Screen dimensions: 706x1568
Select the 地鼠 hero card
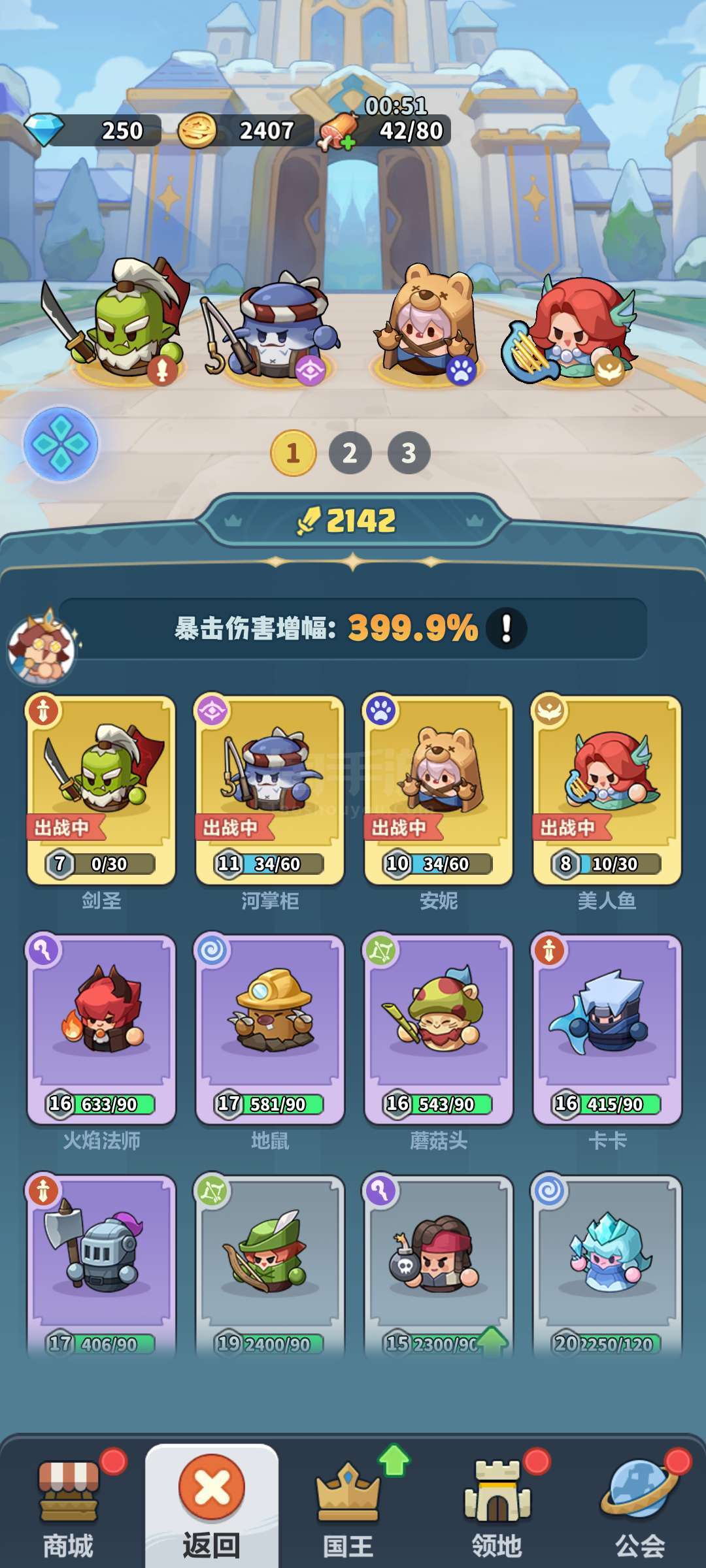[x=269, y=1029]
